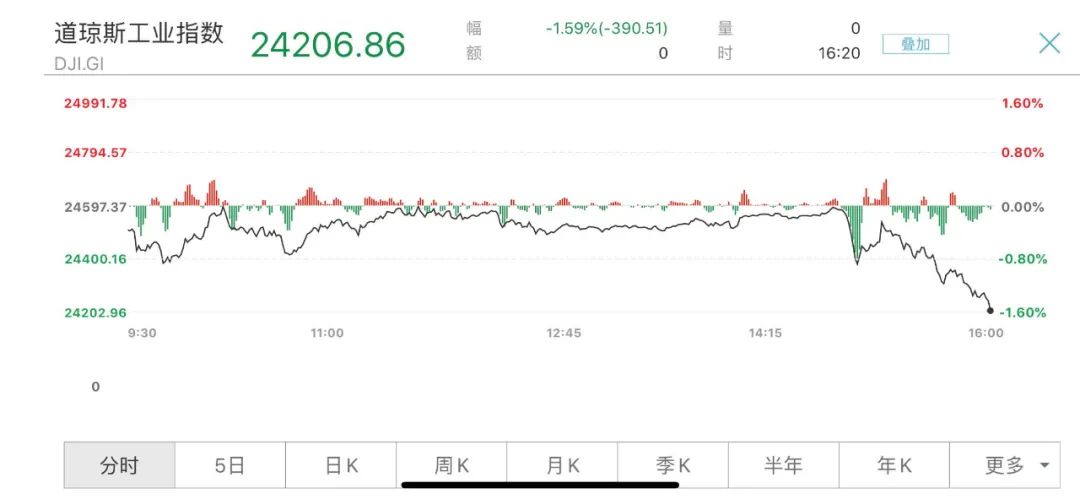Switch to 日K daily candlestick
The width and height of the screenshot is (1080, 499).
tap(341, 465)
